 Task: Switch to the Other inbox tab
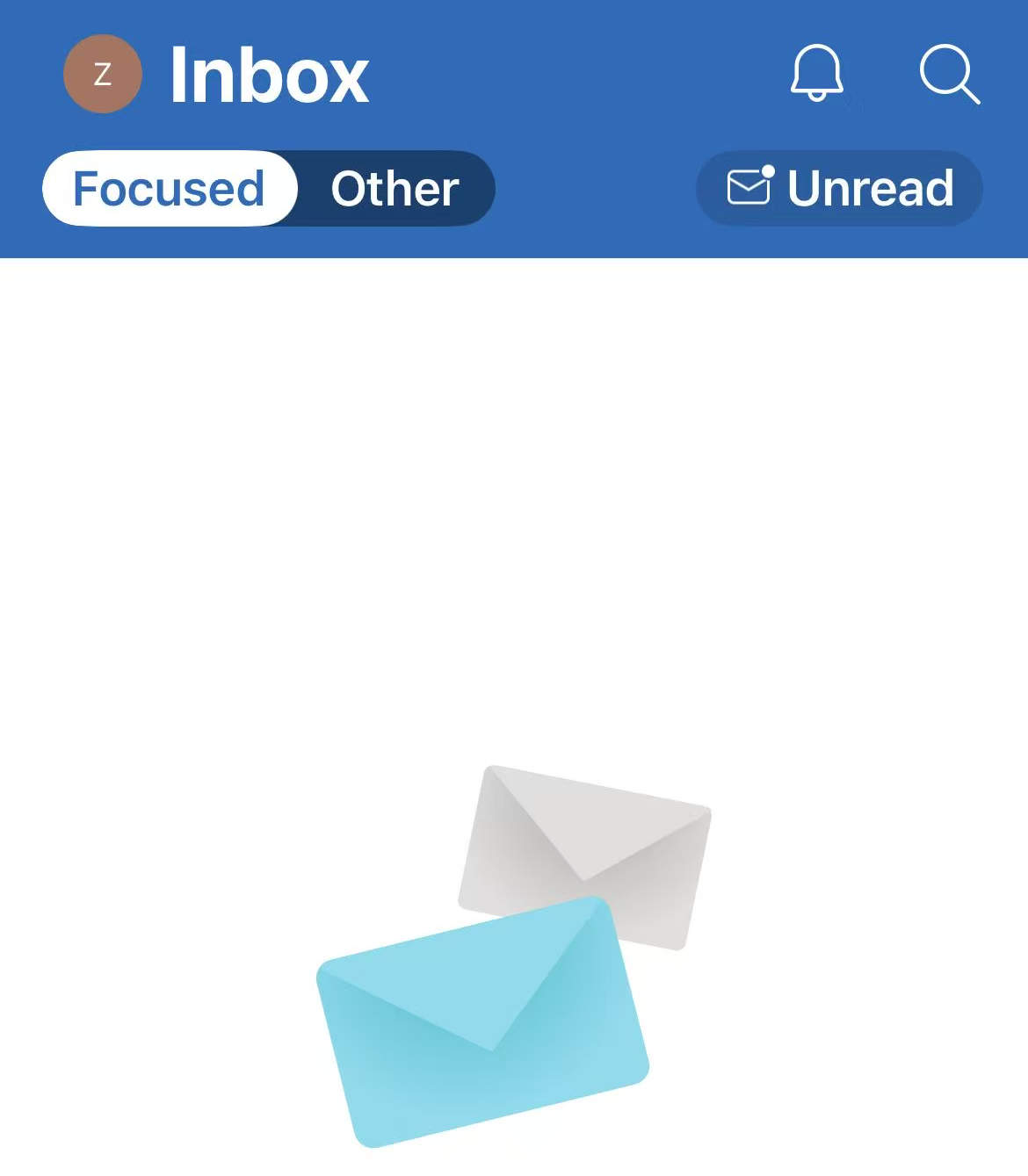(395, 189)
